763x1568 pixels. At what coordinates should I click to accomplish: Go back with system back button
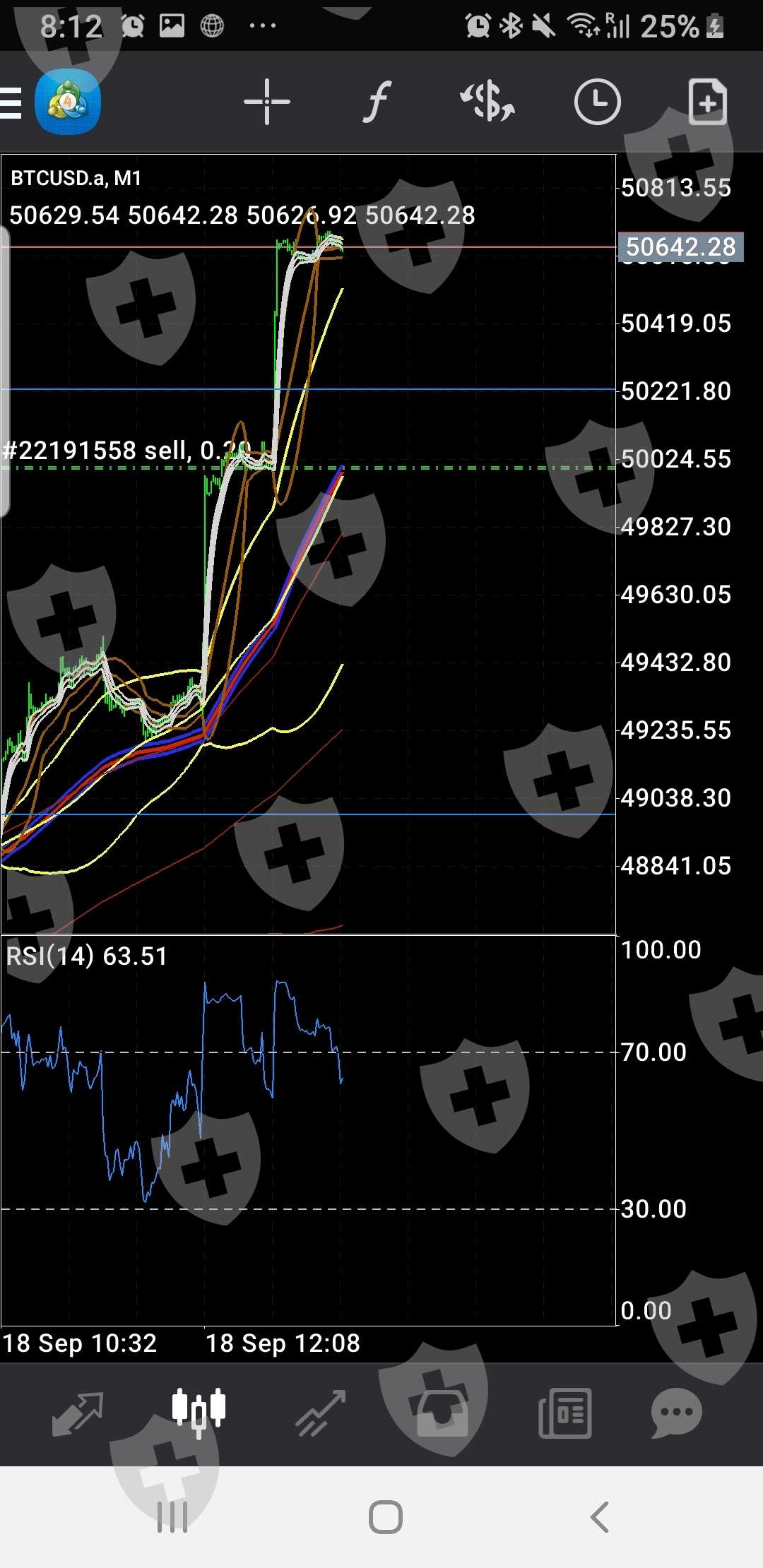[x=599, y=1517]
